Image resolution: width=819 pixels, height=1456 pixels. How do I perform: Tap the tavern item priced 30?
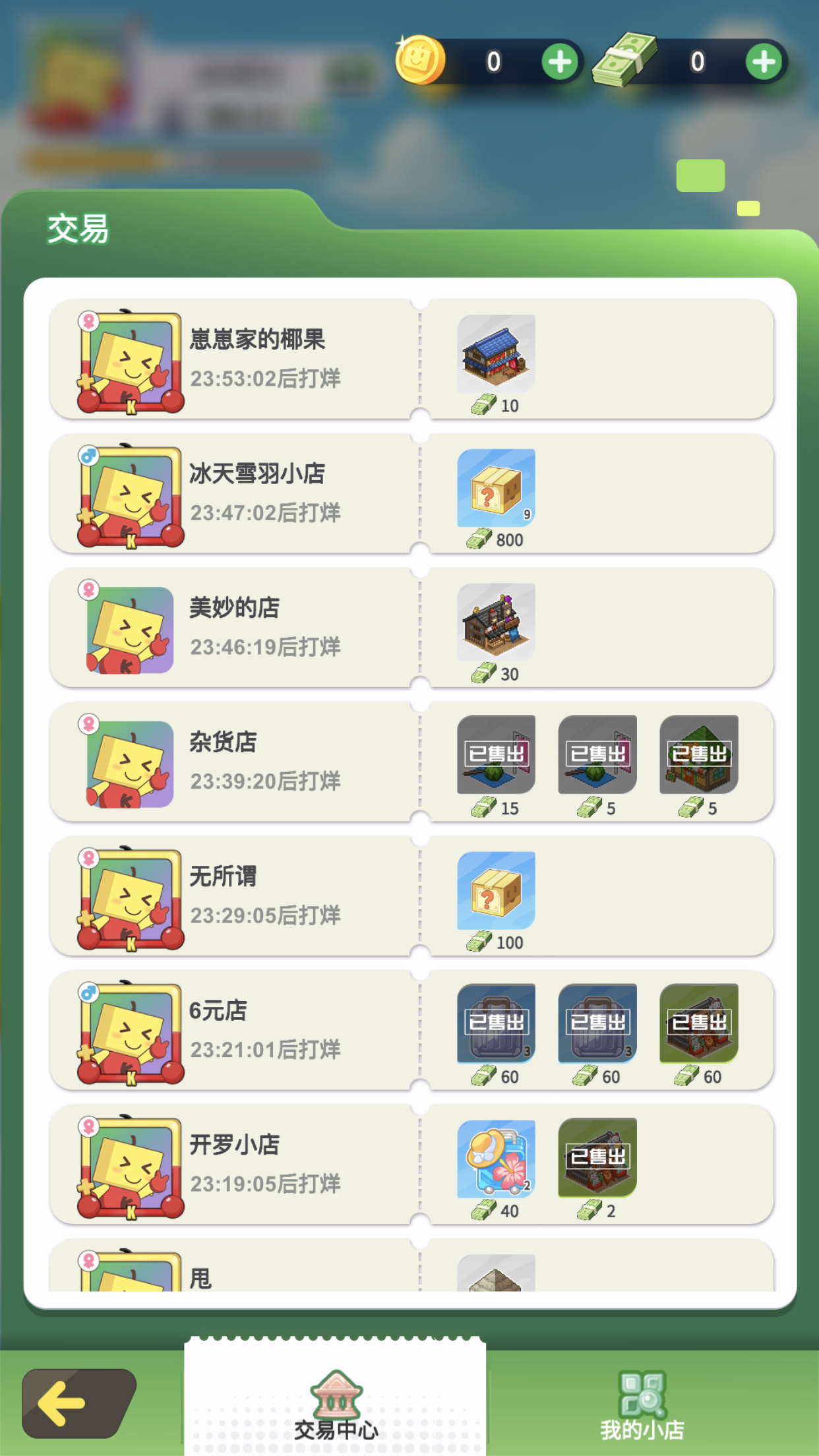[x=495, y=623]
